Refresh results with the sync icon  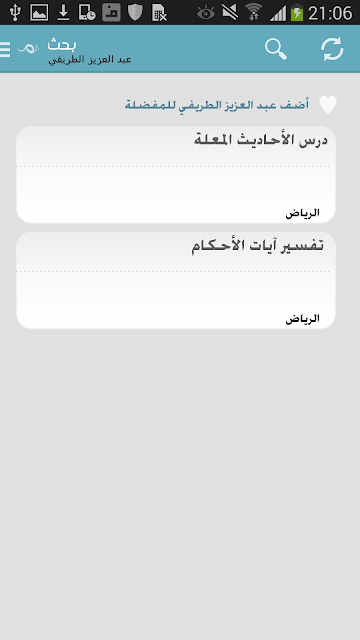332,49
